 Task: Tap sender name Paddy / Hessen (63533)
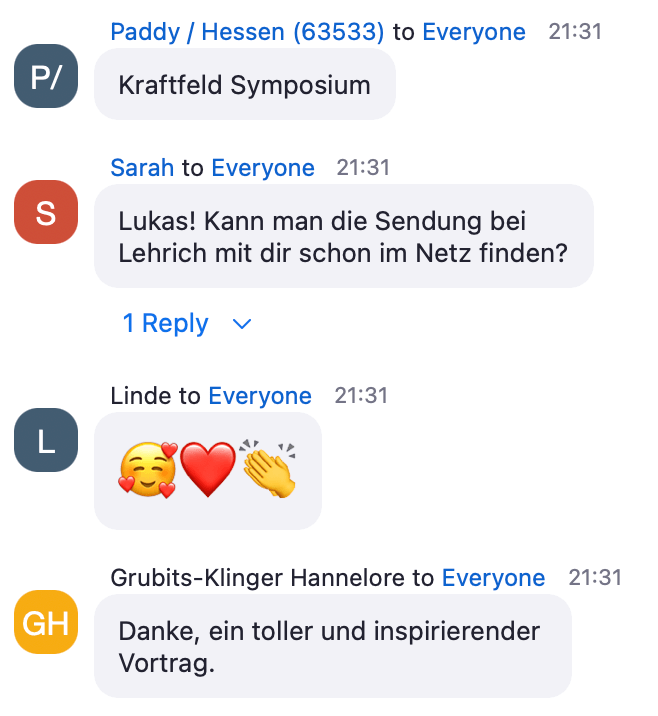(x=247, y=32)
